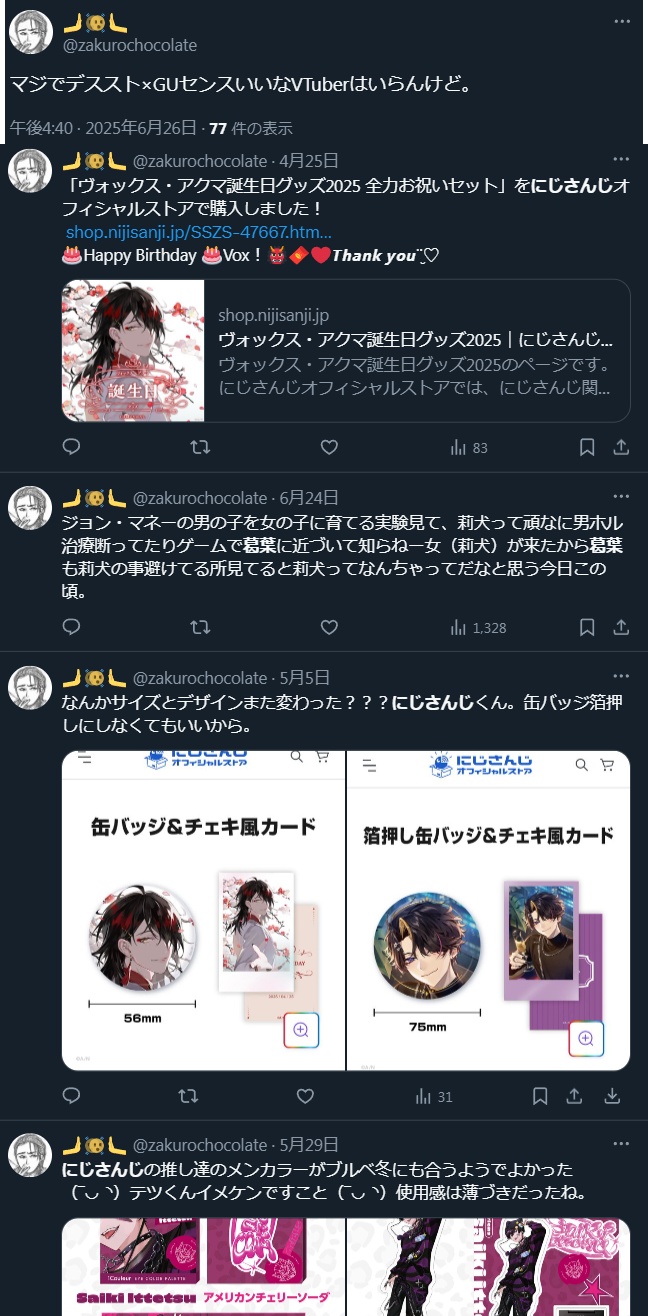Bookmark the June 24 post
Image resolution: width=648 pixels, height=1316 pixels.
coord(588,627)
